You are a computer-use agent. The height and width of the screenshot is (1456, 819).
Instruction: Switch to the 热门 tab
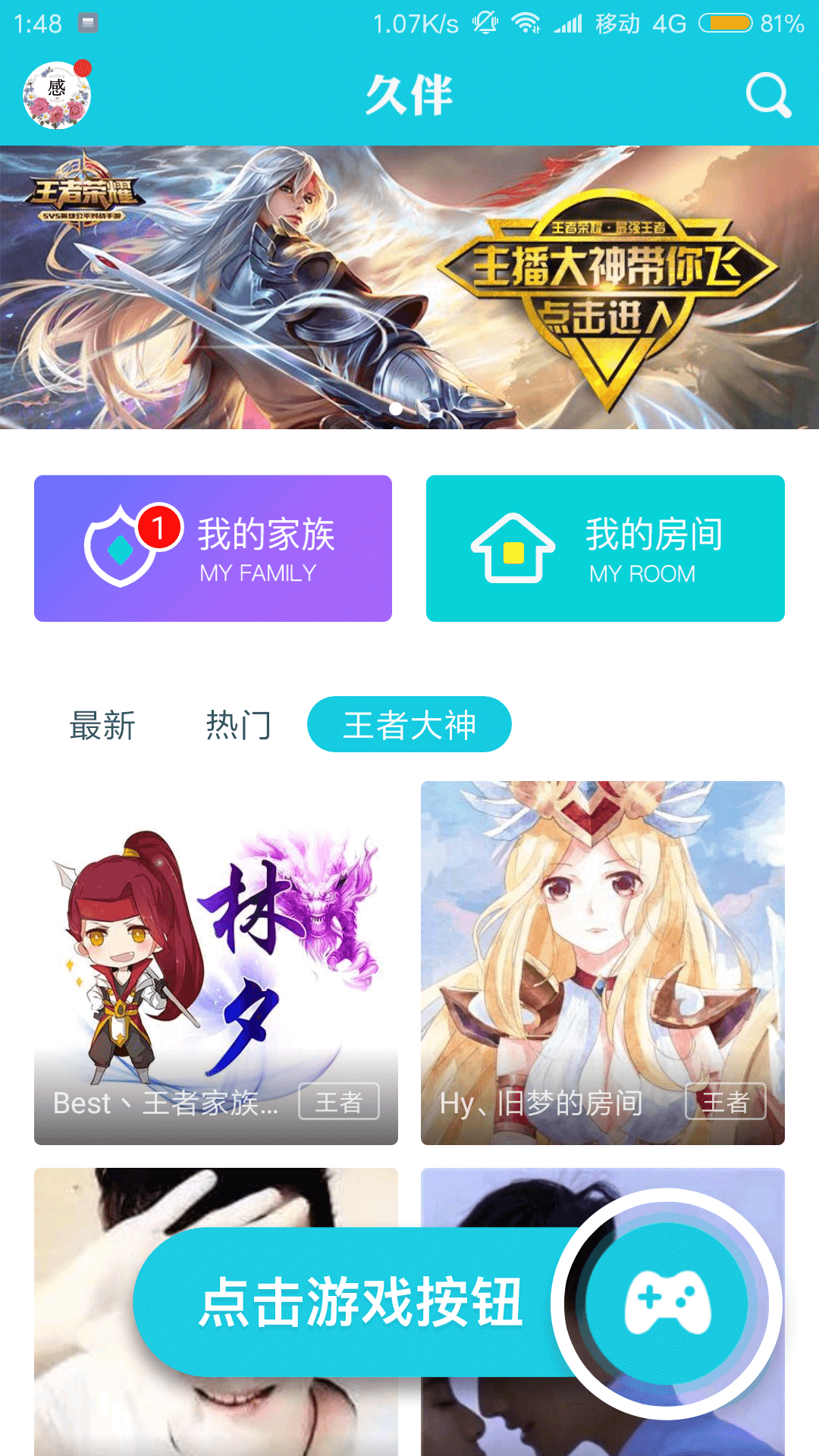coord(238,725)
